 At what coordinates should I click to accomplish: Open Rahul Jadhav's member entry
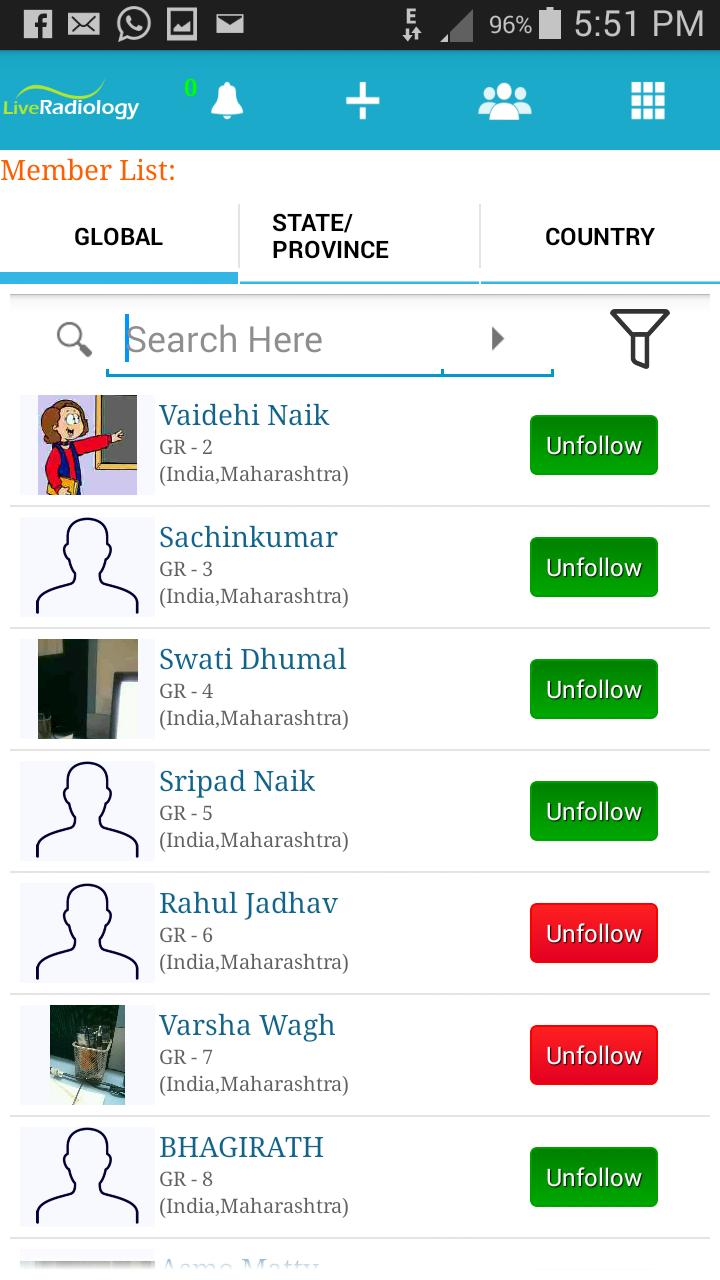pos(248,903)
